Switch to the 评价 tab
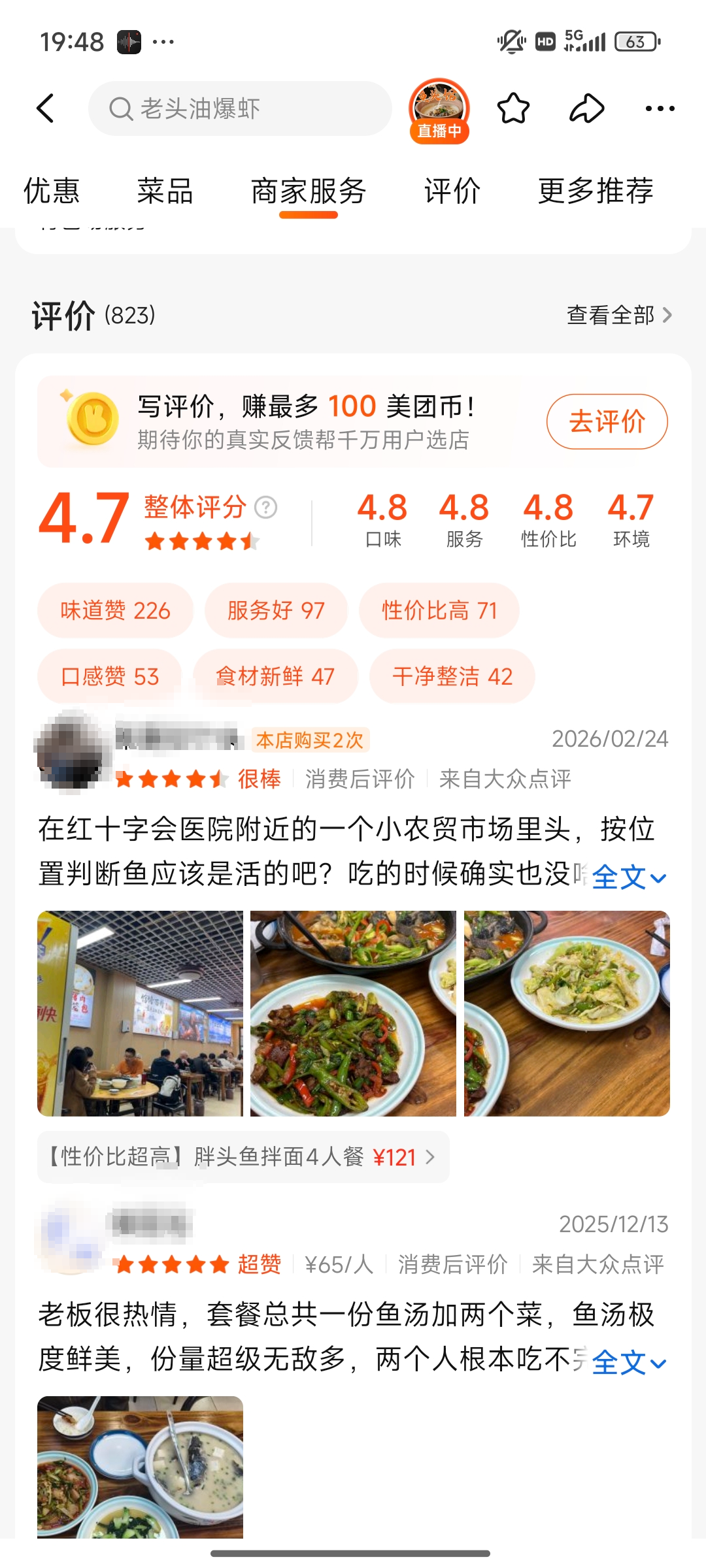706x1568 pixels. pos(452,191)
